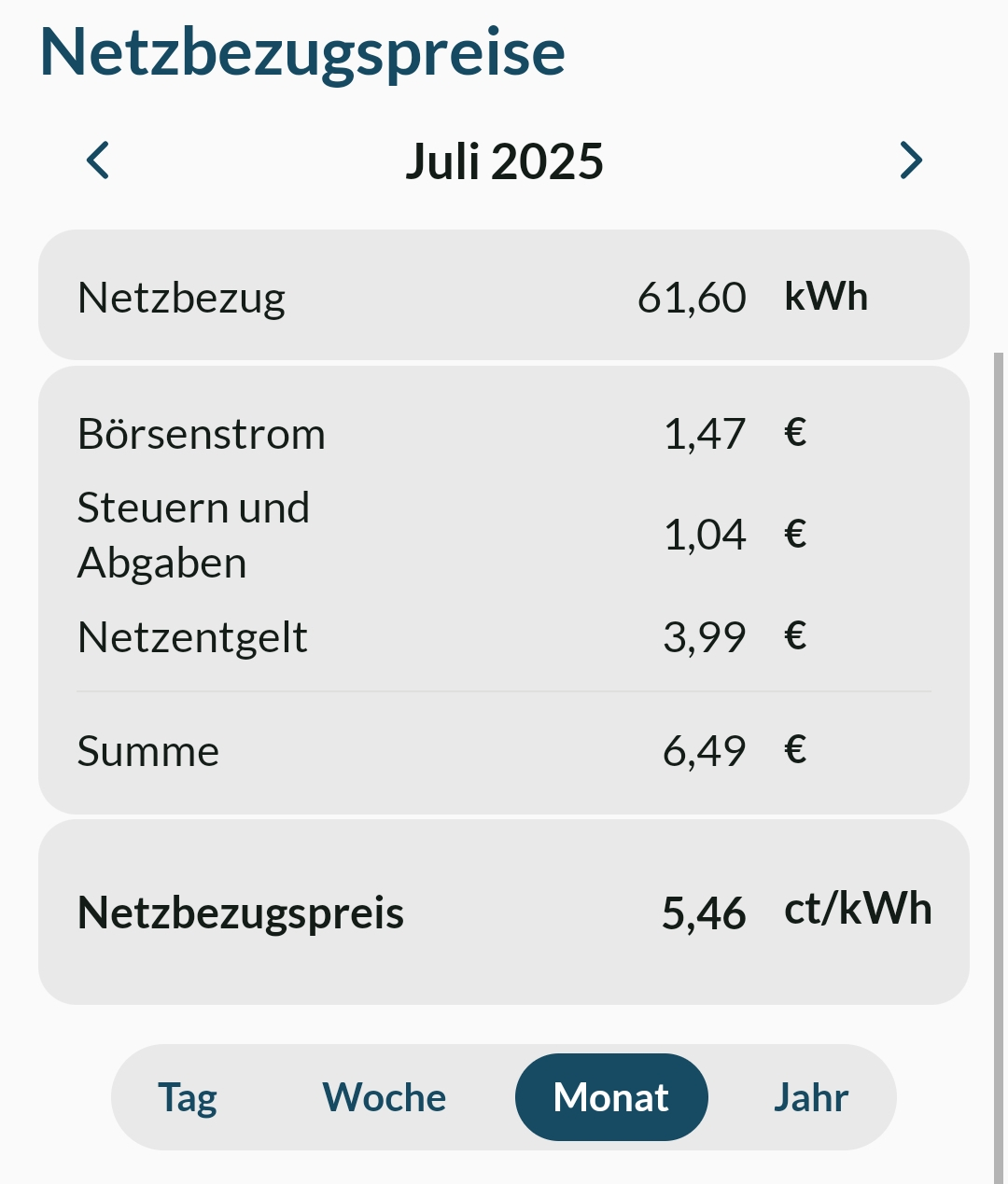
Task: Go to the previous month
Action: [x=98, y=160]
